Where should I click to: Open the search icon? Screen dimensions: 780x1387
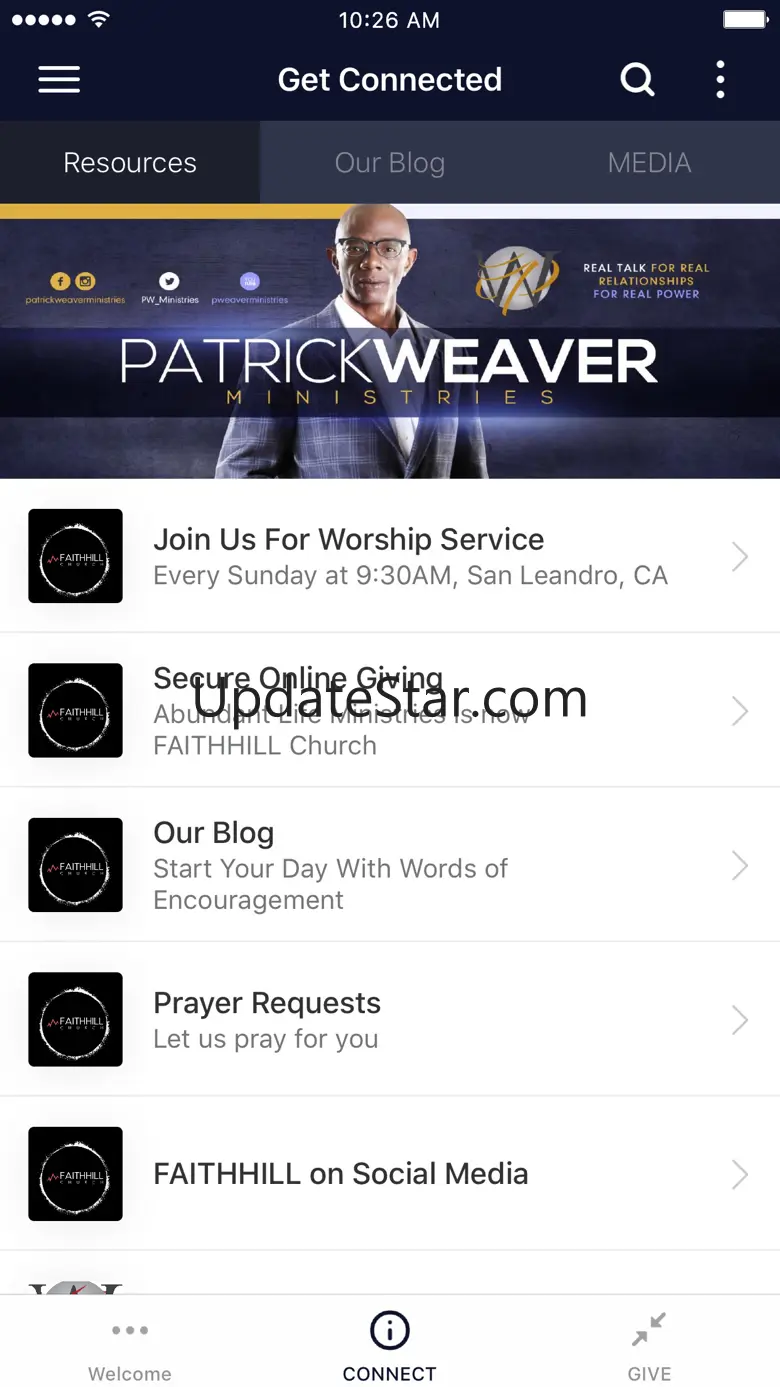[x=637, y=80]
